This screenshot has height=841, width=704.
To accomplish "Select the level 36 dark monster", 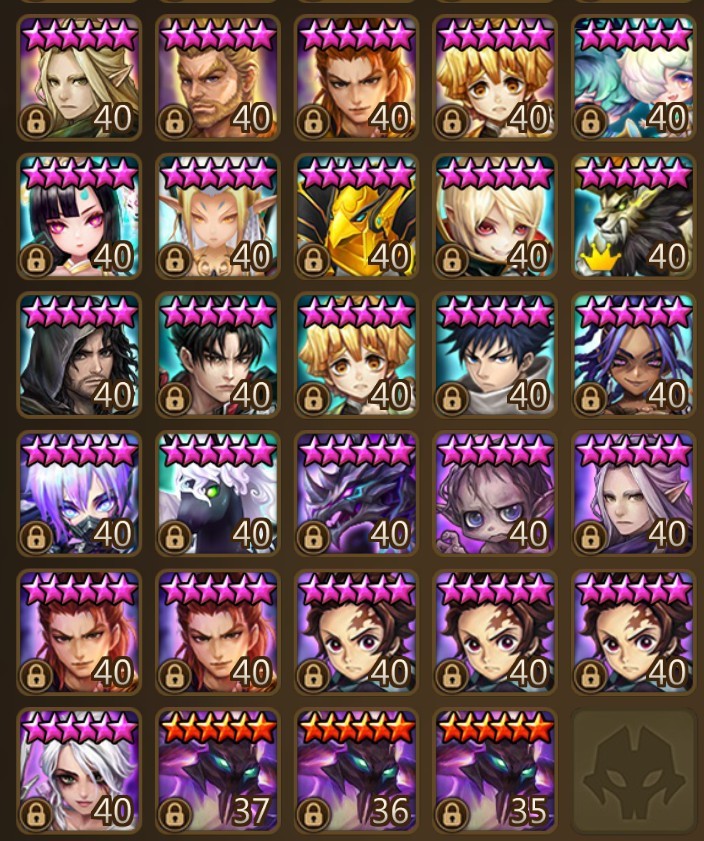I will [x=357, y=771].
